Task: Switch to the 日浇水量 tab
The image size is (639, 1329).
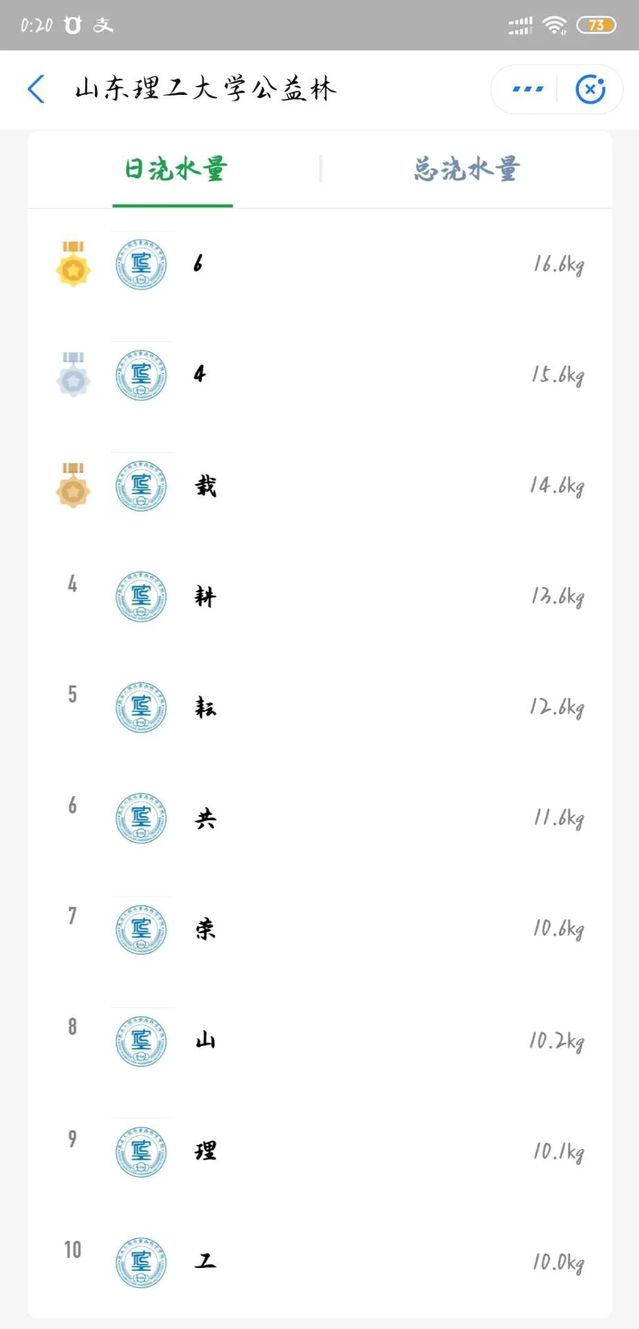Action: [174, 169]
